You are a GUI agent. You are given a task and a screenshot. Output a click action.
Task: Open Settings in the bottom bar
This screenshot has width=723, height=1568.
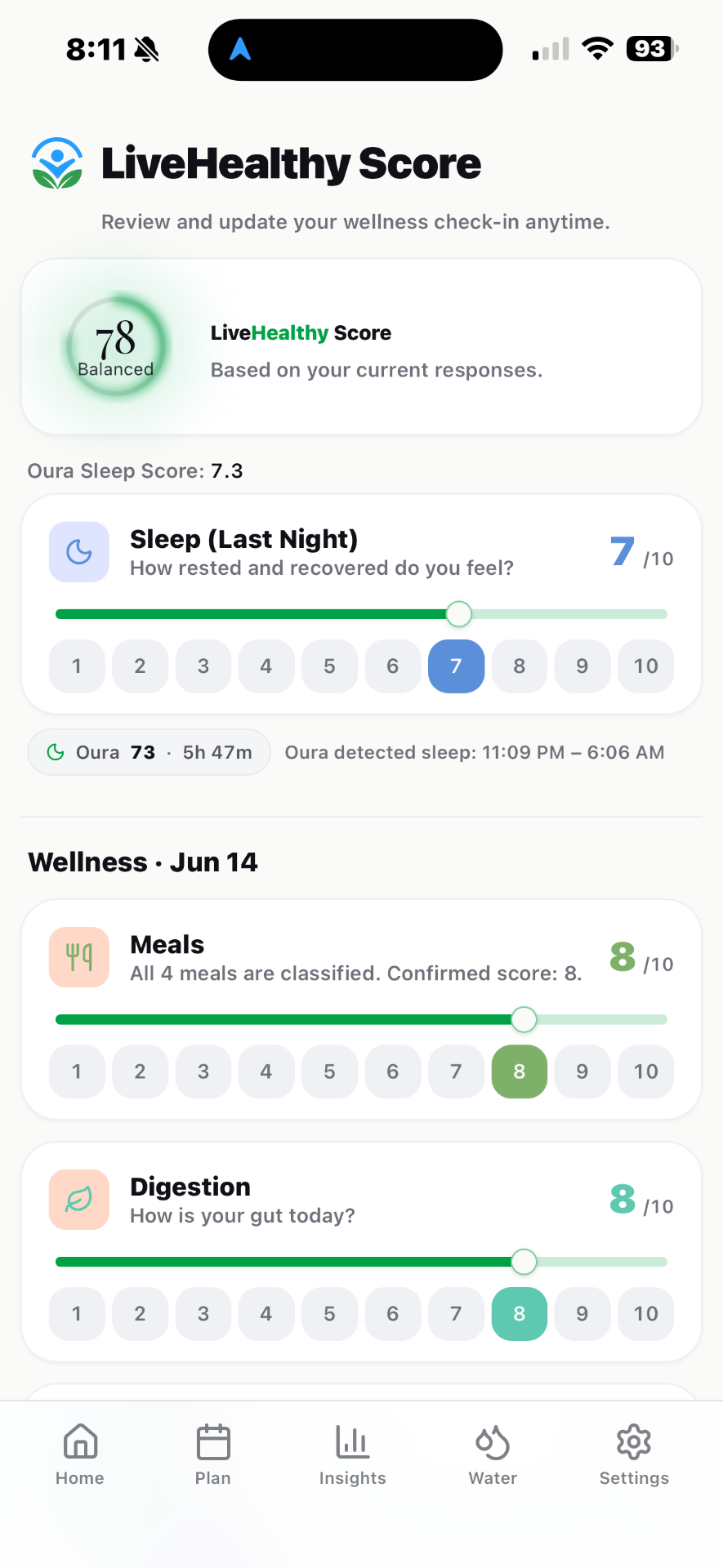(x=634, y=1454)
